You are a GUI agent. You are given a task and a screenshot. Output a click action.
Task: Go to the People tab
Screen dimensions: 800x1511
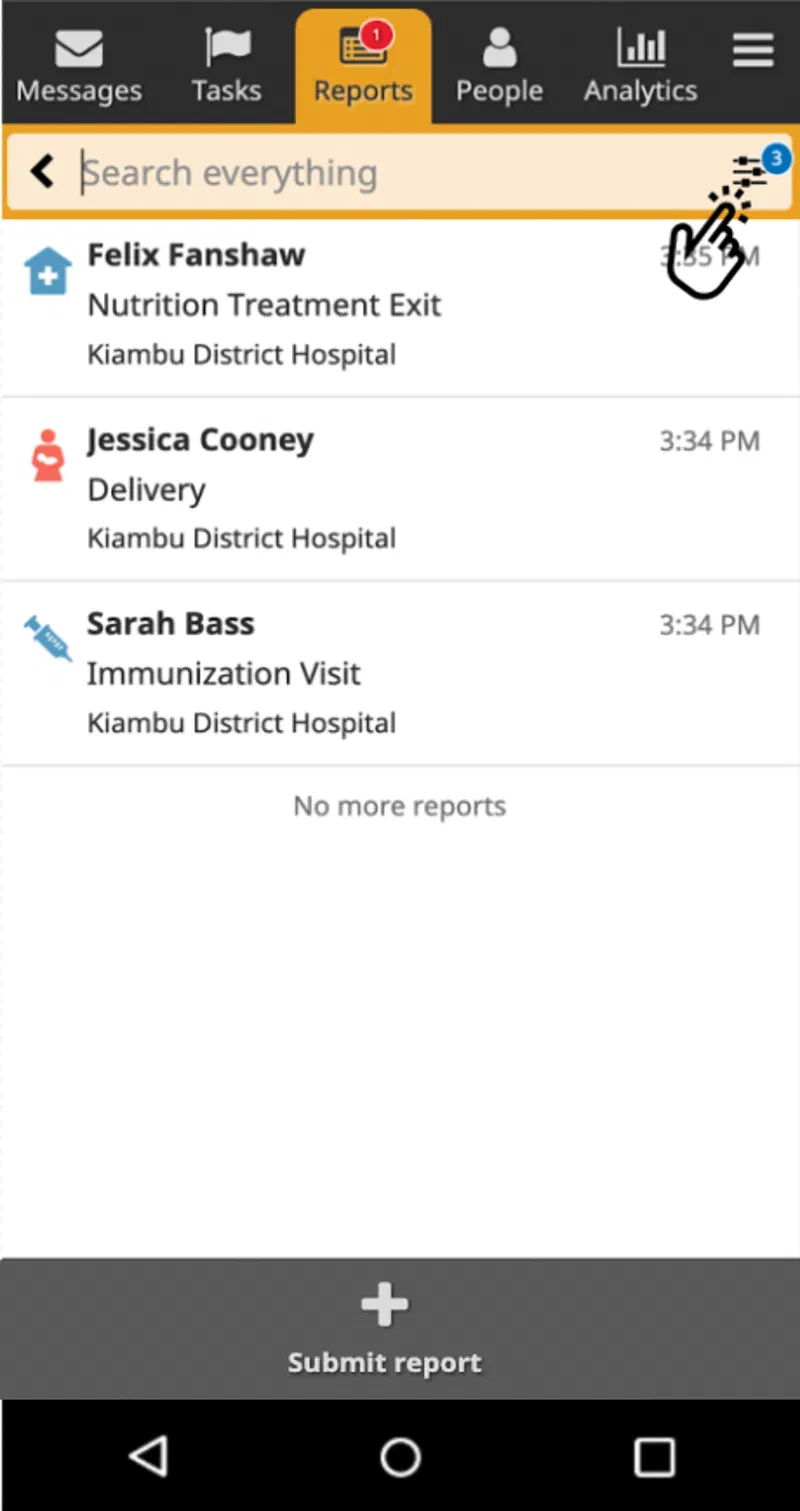499,66
